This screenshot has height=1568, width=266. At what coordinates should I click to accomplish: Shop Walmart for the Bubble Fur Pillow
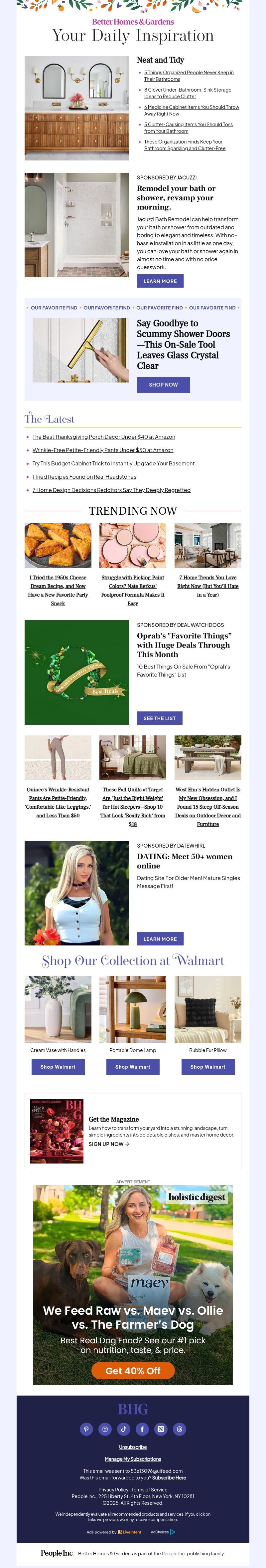pos(208,1066)
